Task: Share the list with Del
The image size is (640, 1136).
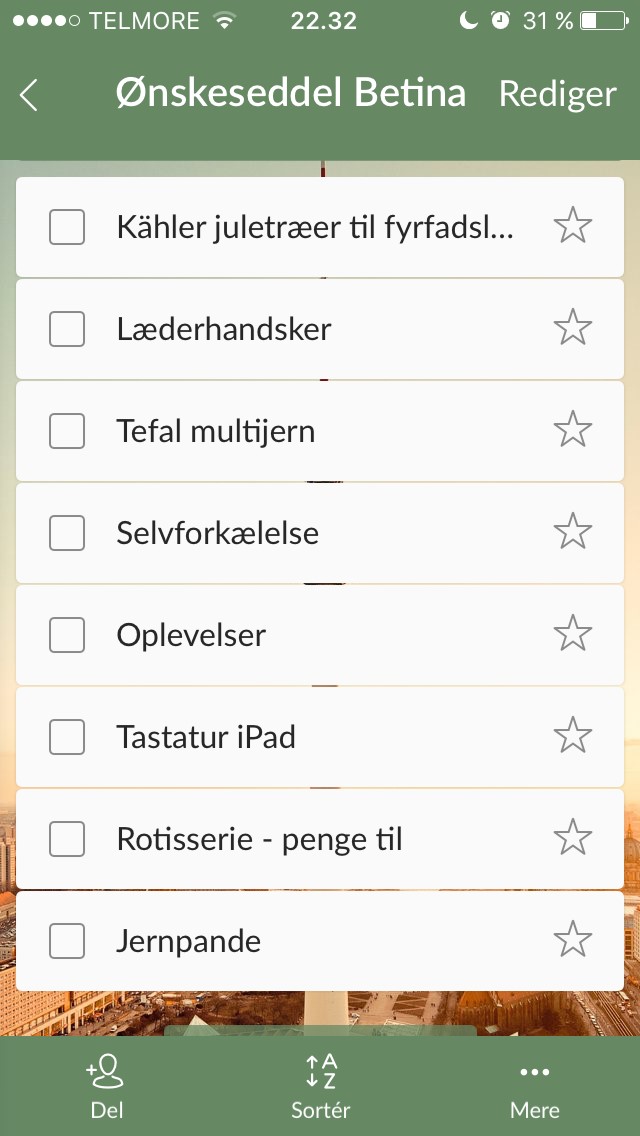Action: 106,1087
